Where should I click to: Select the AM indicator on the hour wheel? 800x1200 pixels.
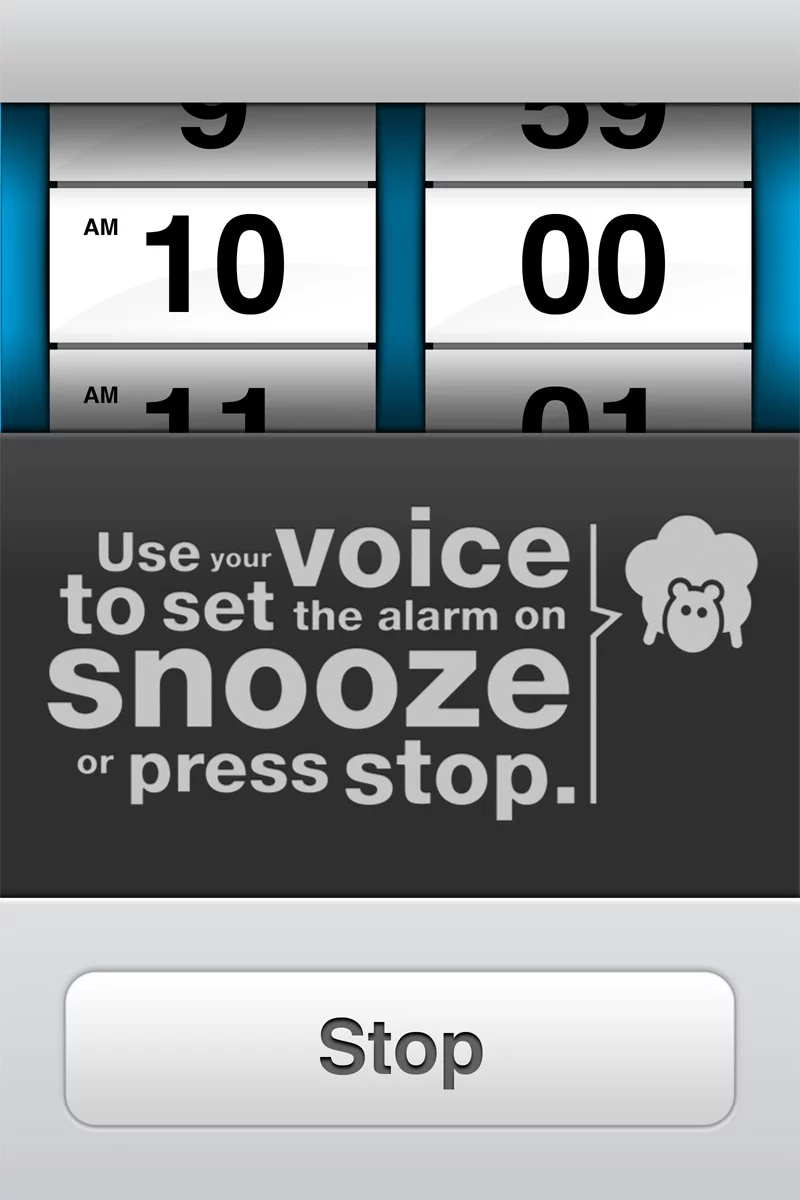pos(100,227)
